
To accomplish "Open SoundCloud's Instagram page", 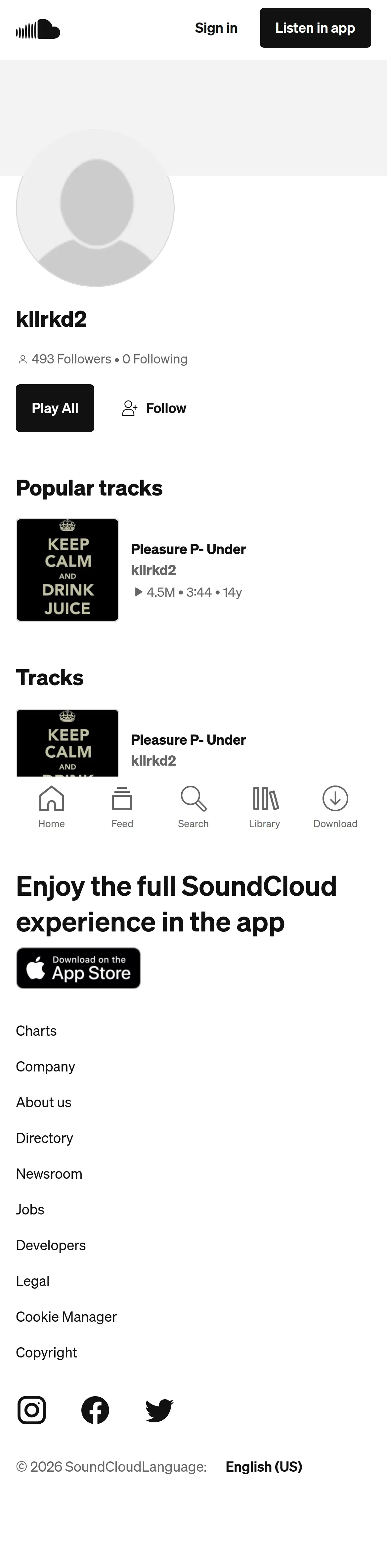I will coord(32,1410).
